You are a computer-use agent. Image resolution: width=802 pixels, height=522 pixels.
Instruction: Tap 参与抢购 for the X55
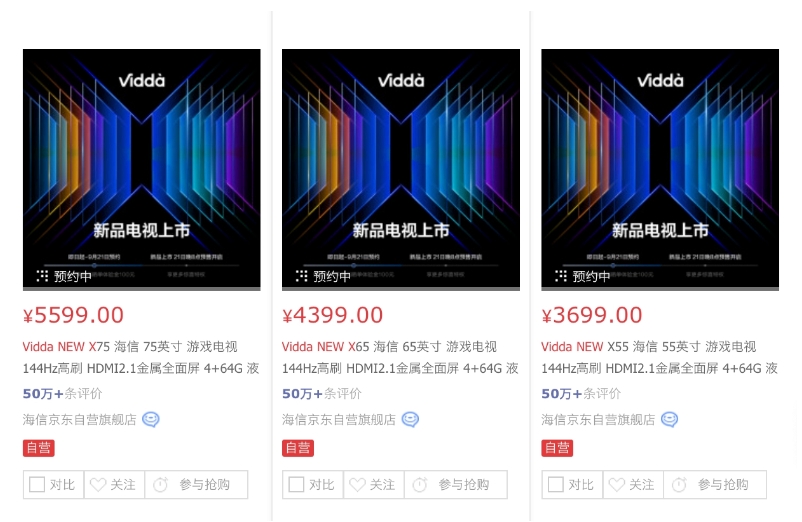point(713,485)
